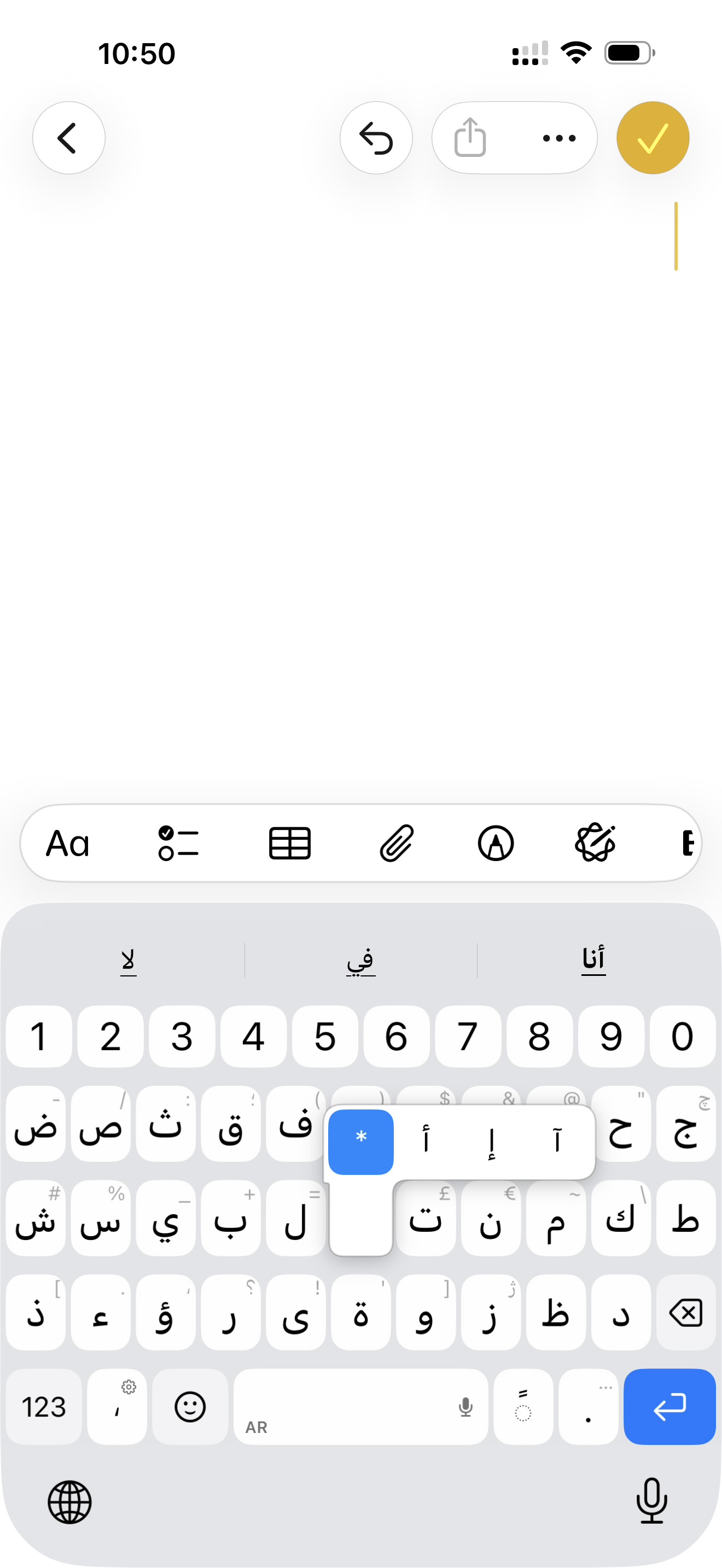722x1568 pixels.
Task: Choose the suggestion أنا
Action: tap(593, 960)
